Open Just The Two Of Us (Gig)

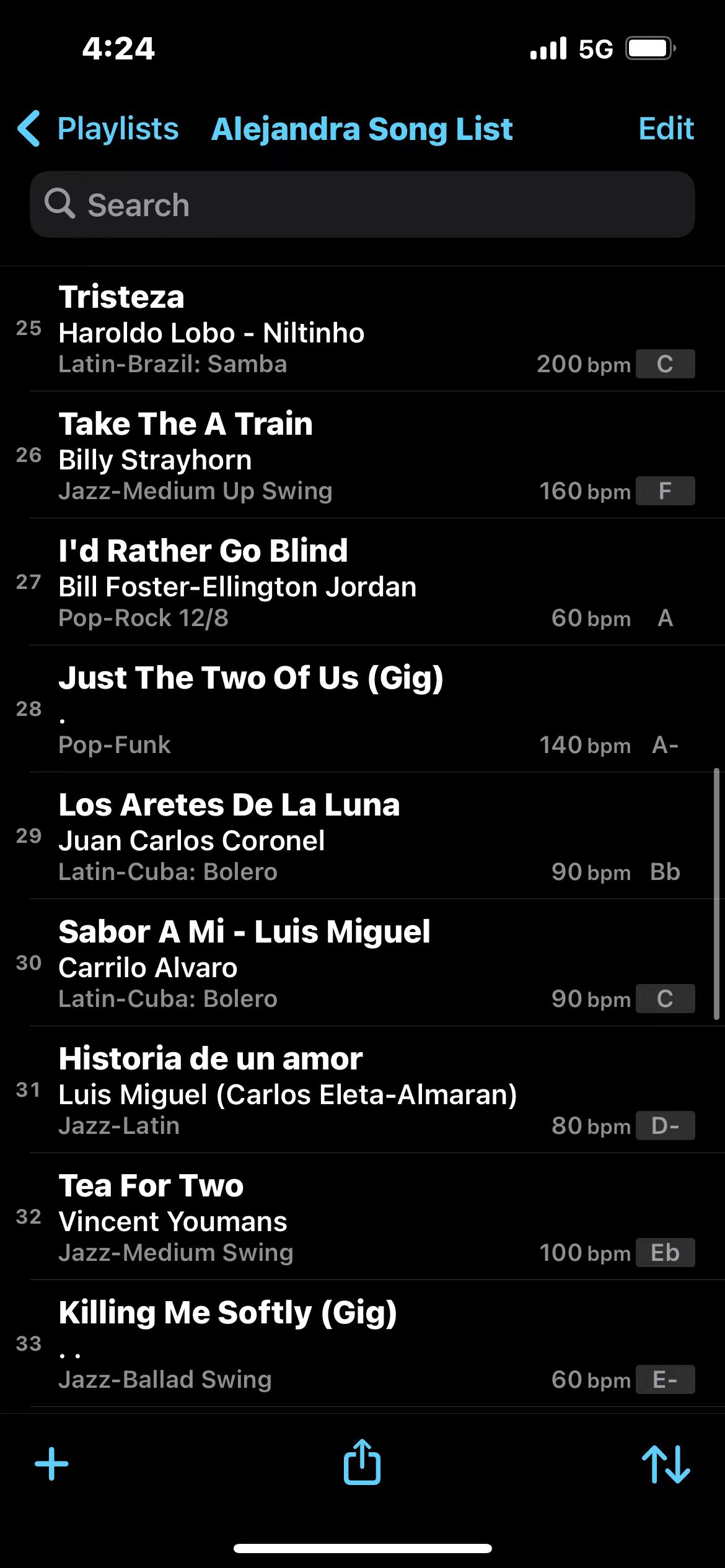pos(362,709)
